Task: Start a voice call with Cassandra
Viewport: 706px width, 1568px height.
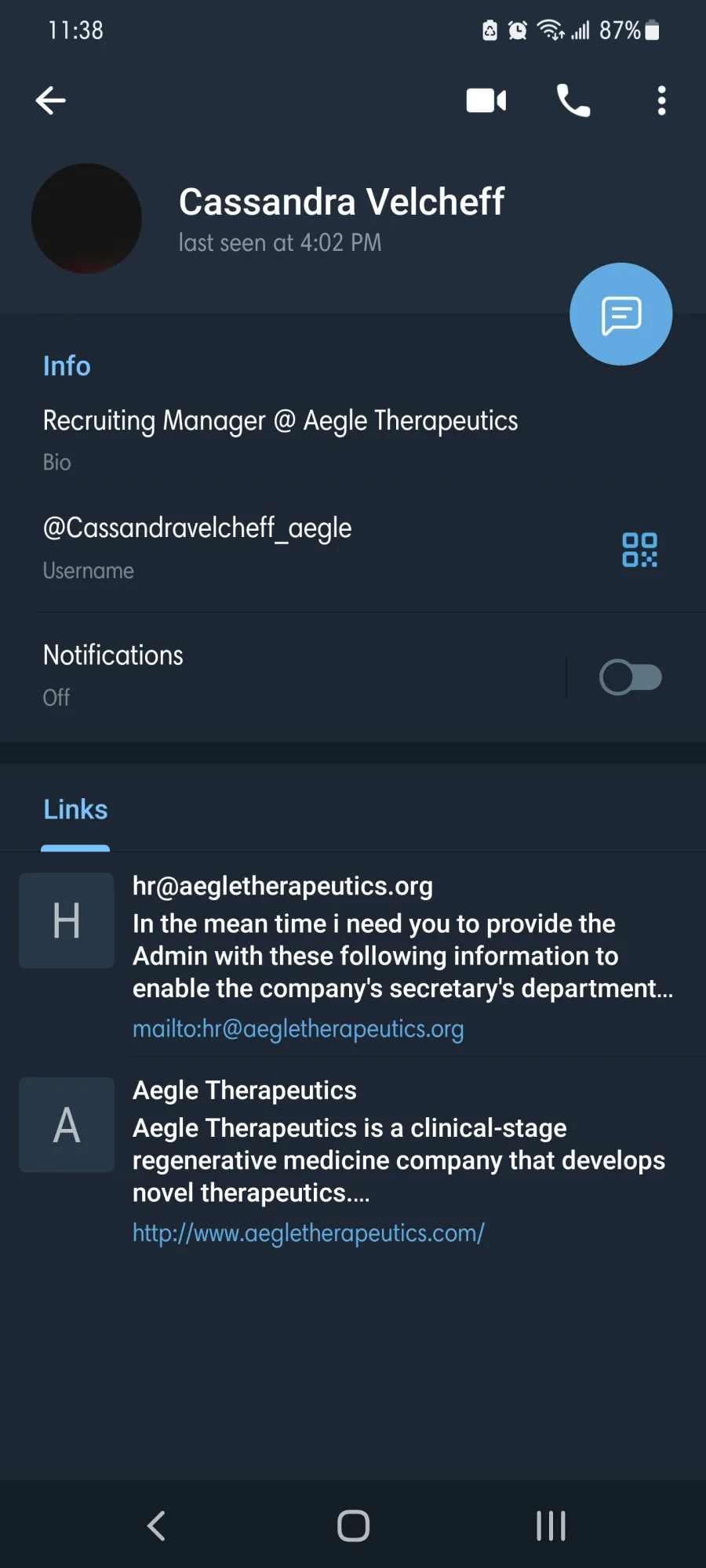Action: [x=573, y=100]
